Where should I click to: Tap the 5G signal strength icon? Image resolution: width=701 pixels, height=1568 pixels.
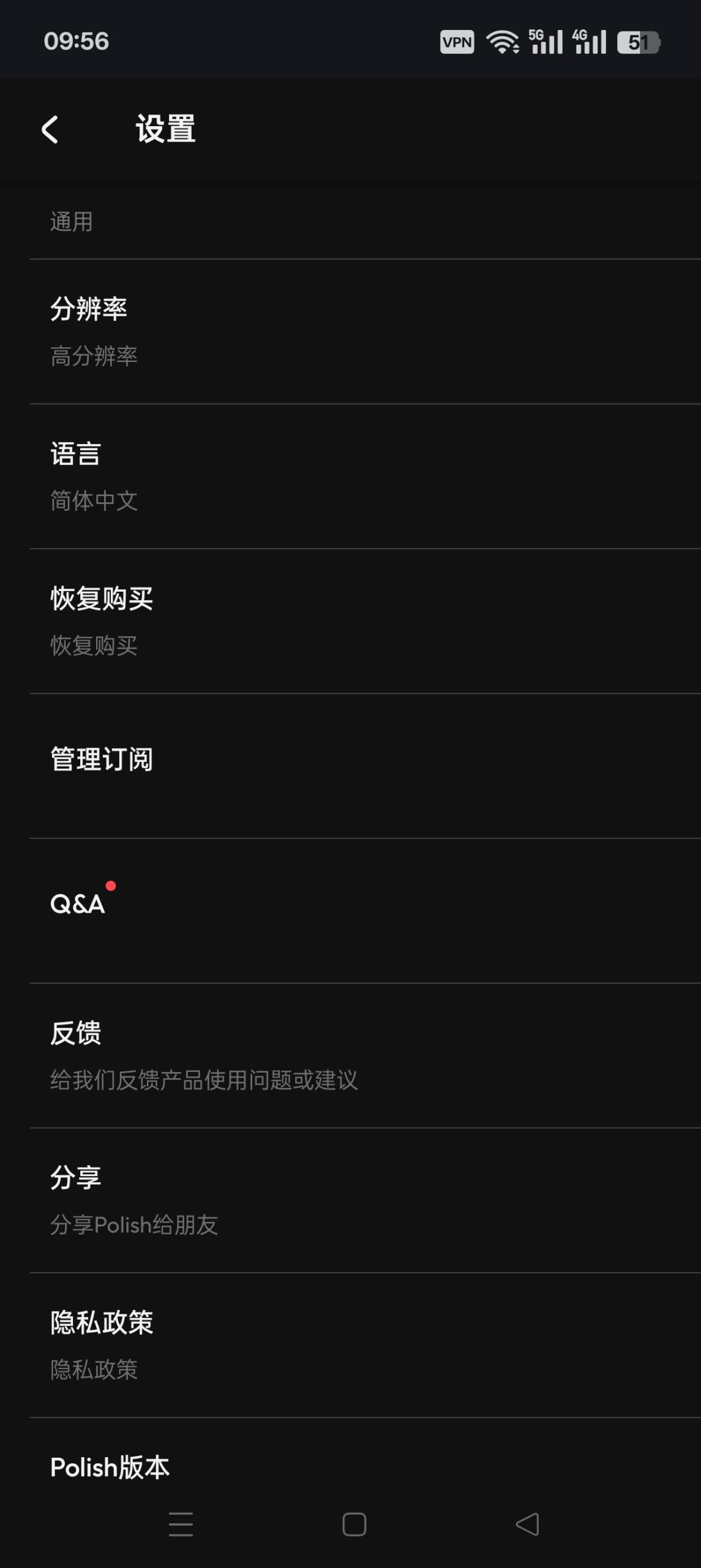tap(547, 42)
